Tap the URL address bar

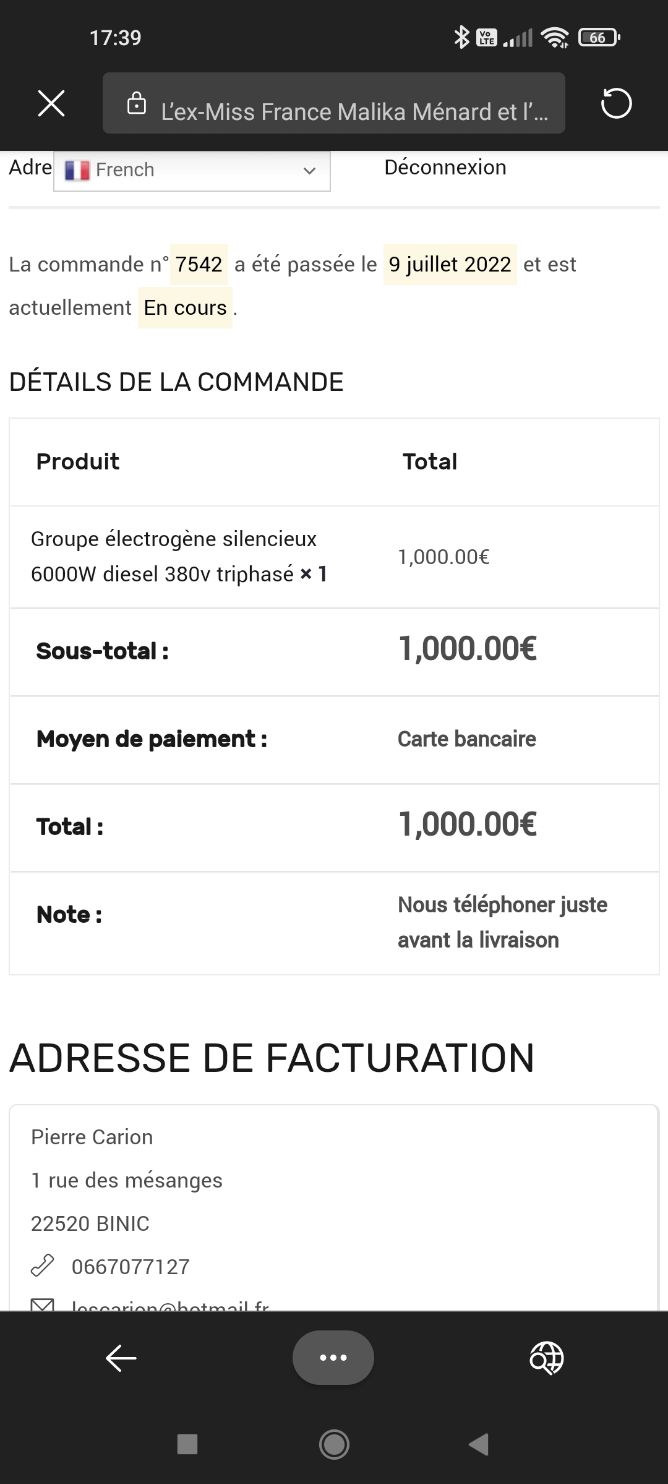coord(334,103)
